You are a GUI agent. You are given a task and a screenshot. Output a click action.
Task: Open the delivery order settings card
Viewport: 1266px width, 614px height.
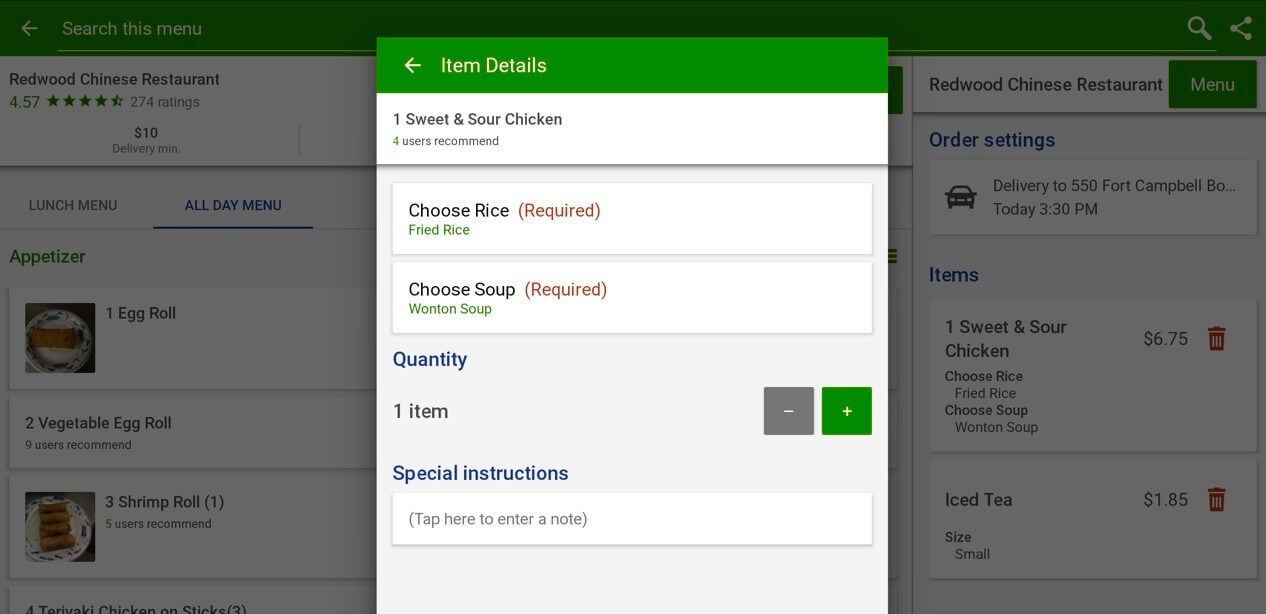point(1092,197)
